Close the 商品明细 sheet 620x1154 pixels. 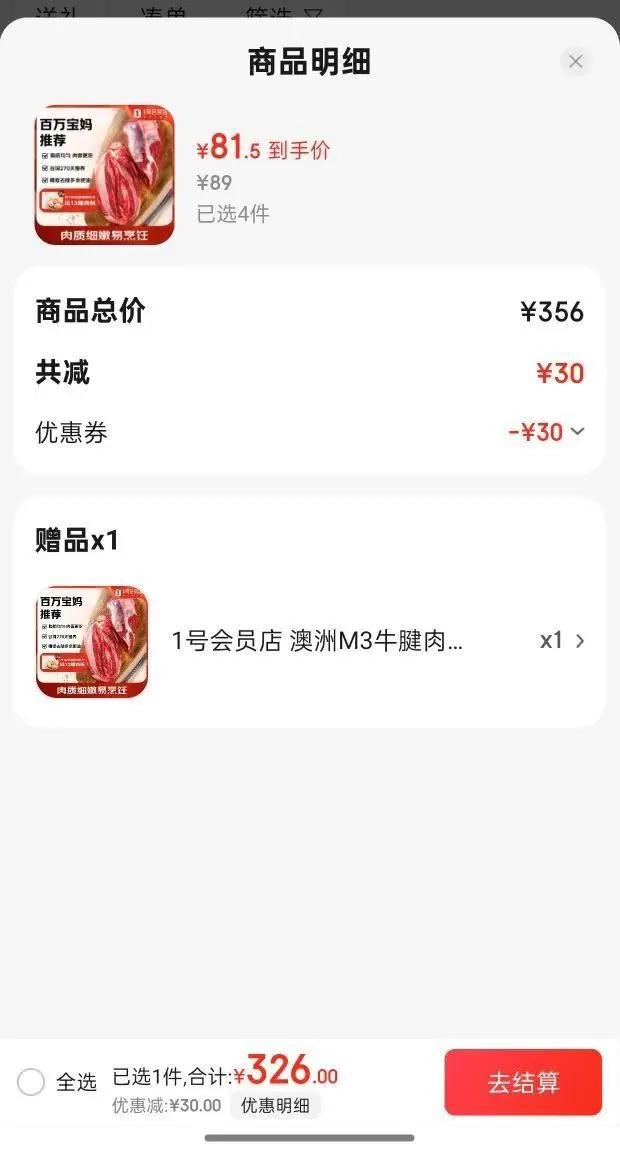pos(575,62)
